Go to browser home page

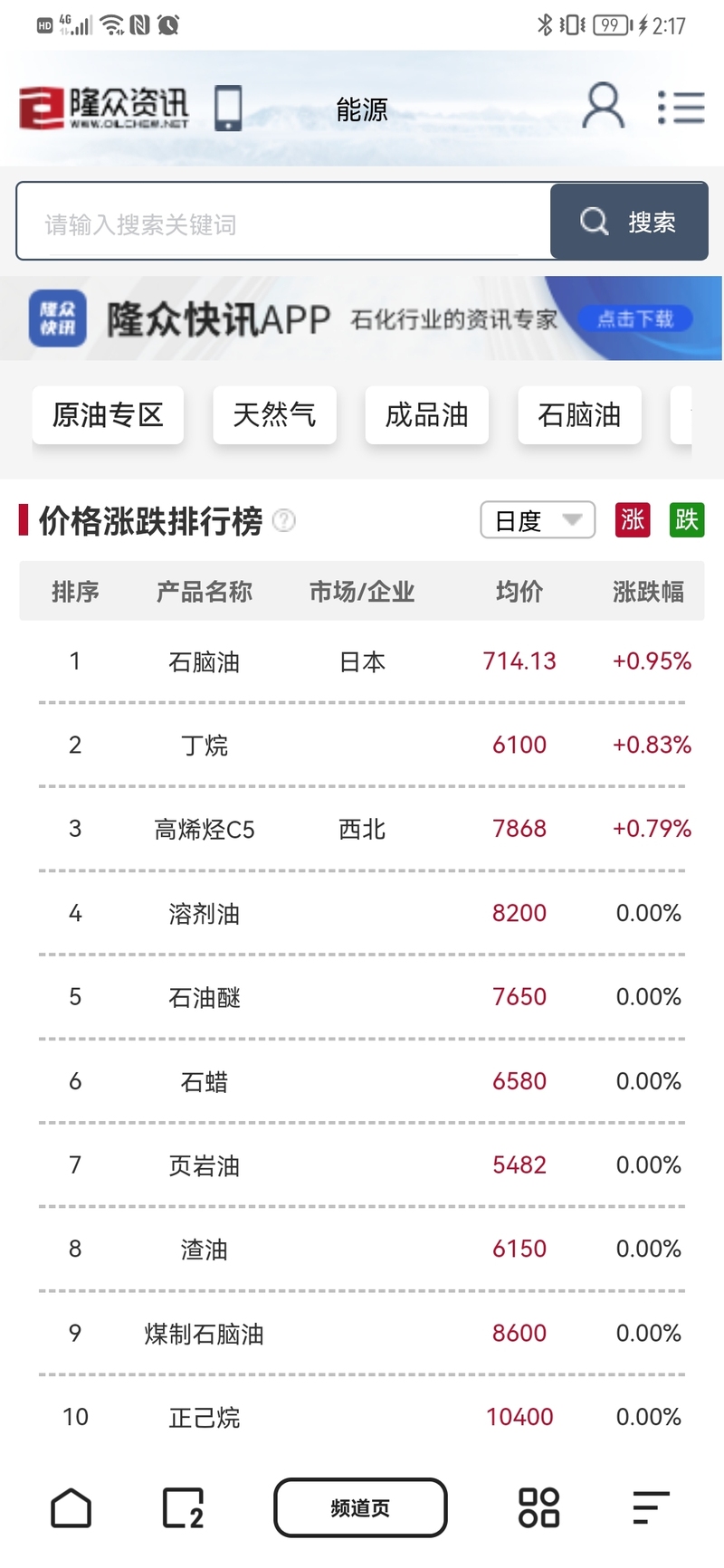71,1507
